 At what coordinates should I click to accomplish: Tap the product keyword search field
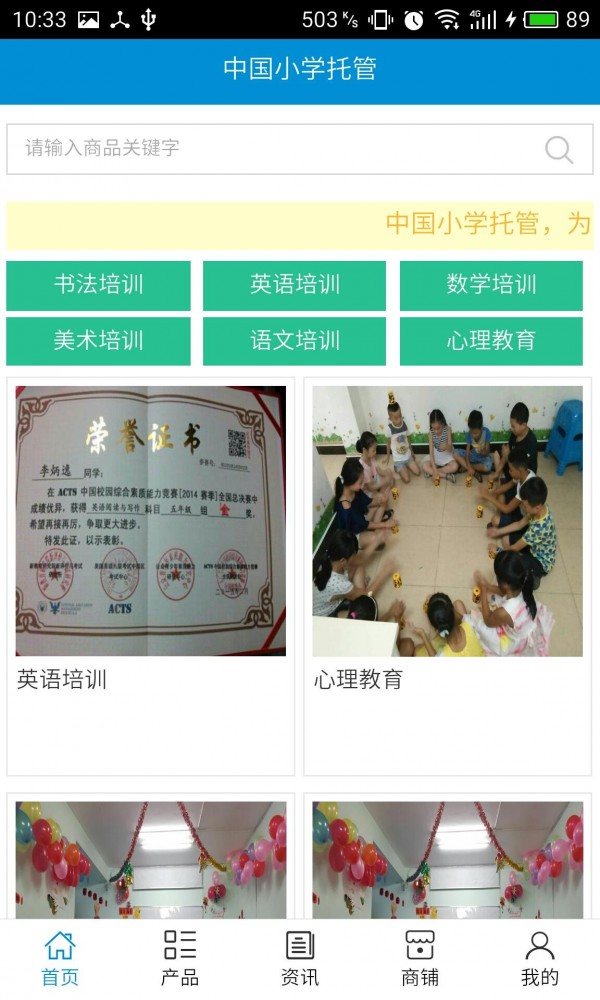tap(270, 149)
